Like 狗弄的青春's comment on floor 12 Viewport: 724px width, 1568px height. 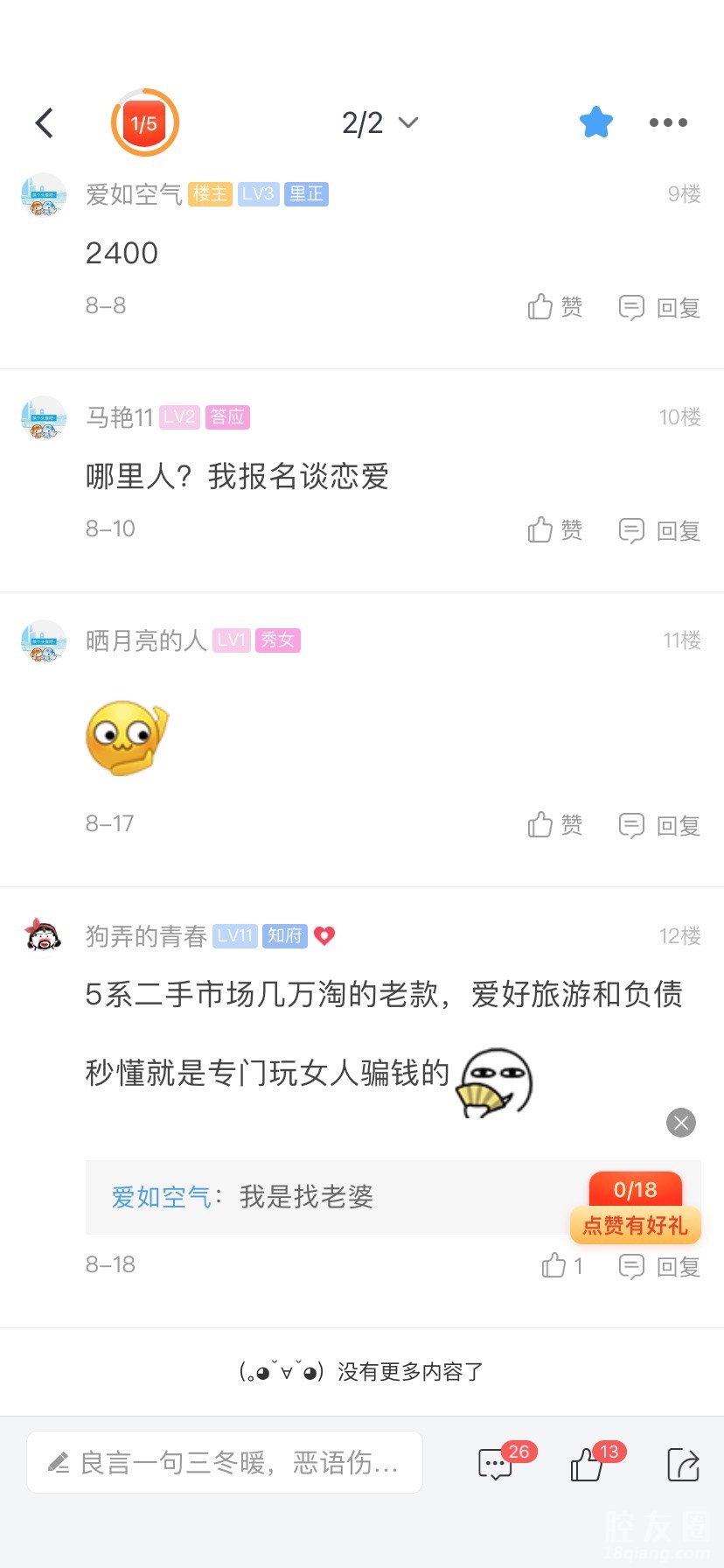[x=561, y=1265]
